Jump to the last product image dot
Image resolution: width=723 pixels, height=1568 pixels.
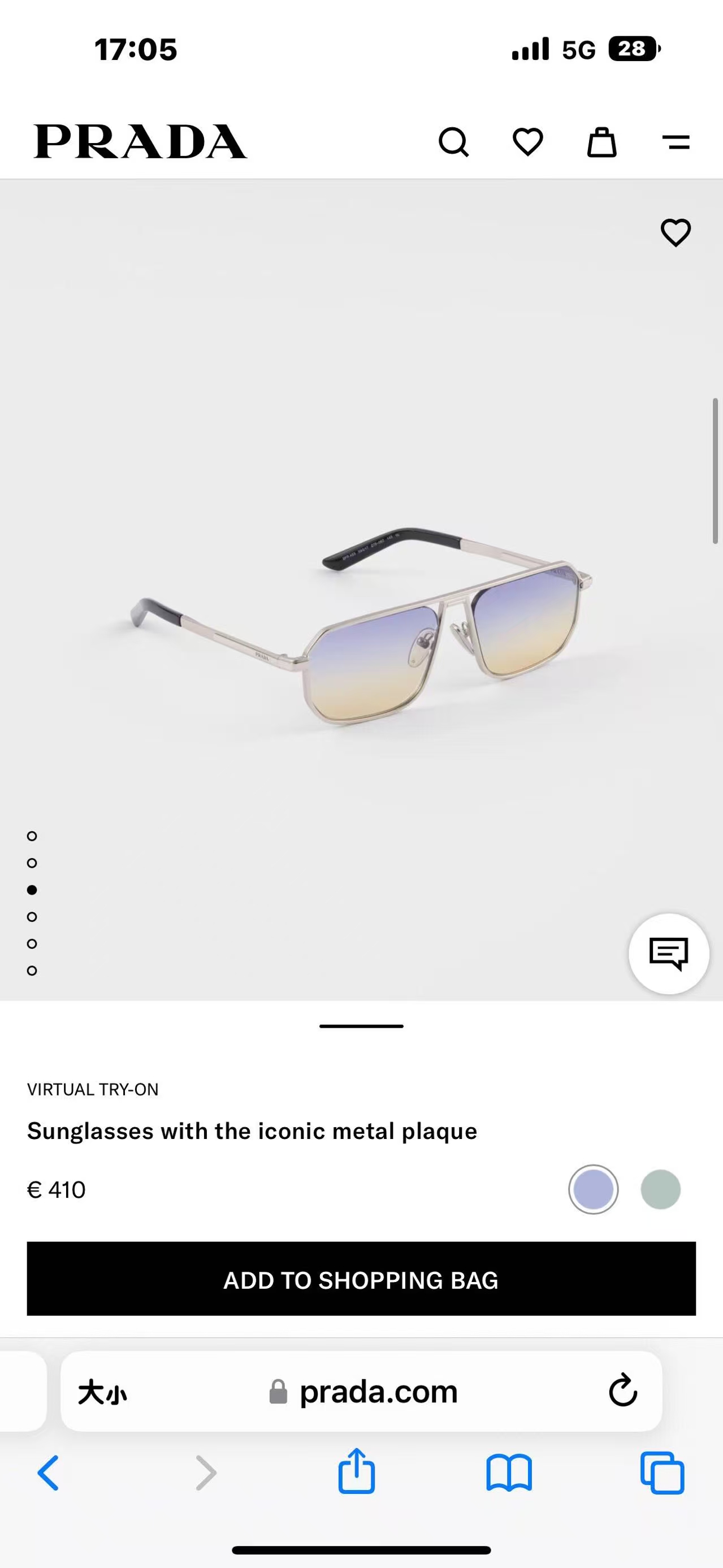coord(32,971)
